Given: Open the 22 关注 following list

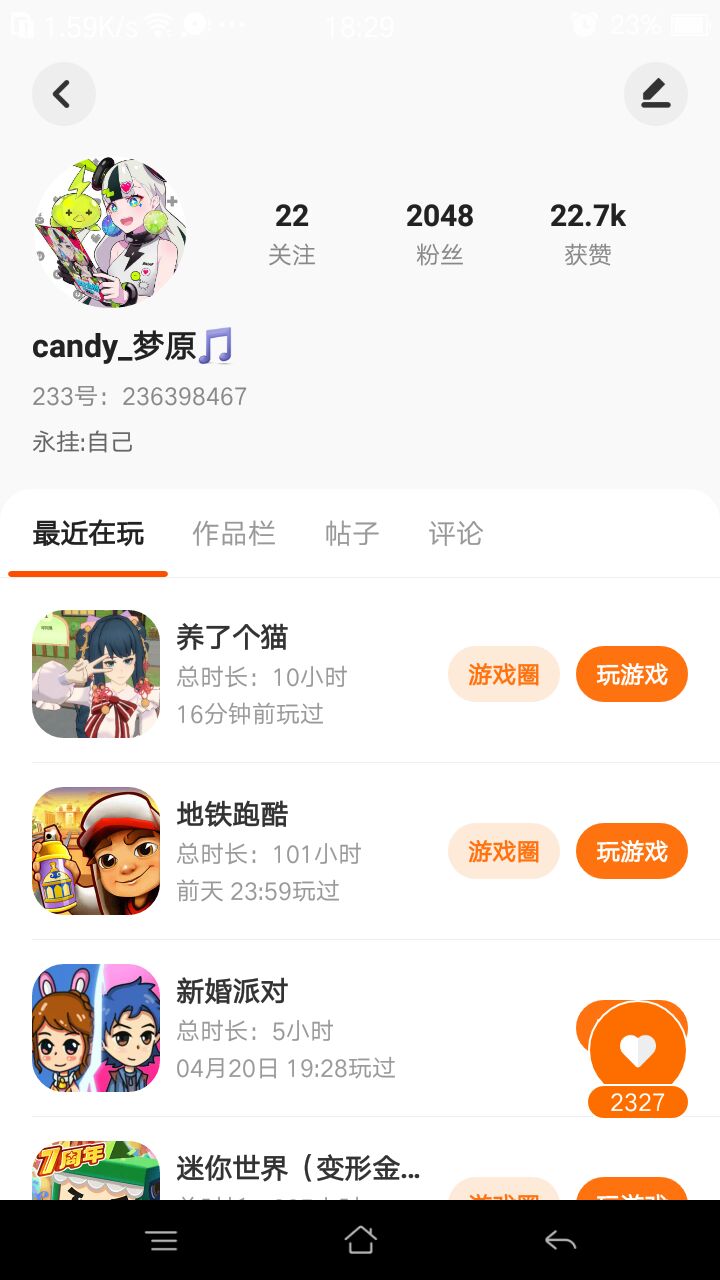Looking at the screenshot, I should tap(292, 233).
